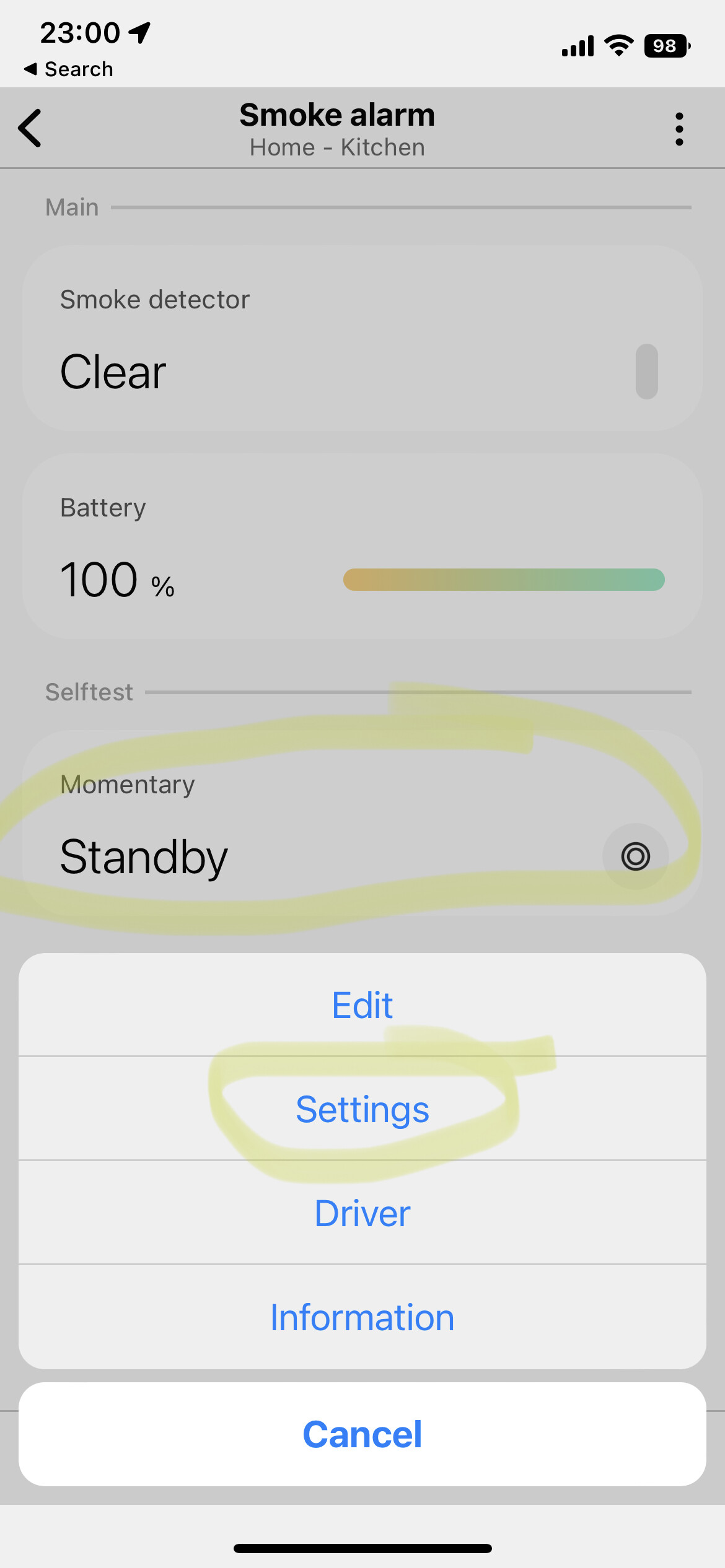This screenshot has height=1568, width=725.
Task: Return to Search via the status bar link
Action: click(69, 69)
